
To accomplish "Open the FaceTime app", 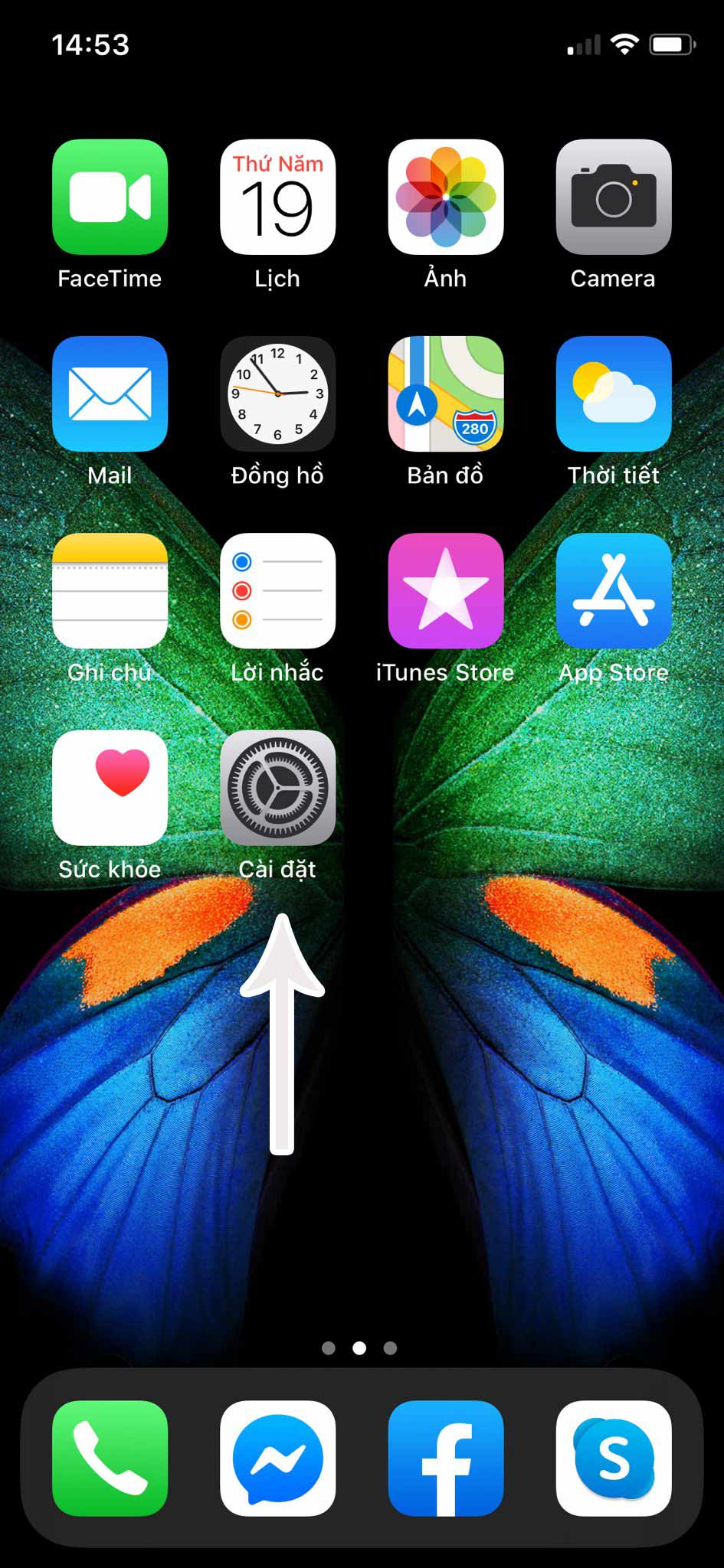I will (110, 197).
